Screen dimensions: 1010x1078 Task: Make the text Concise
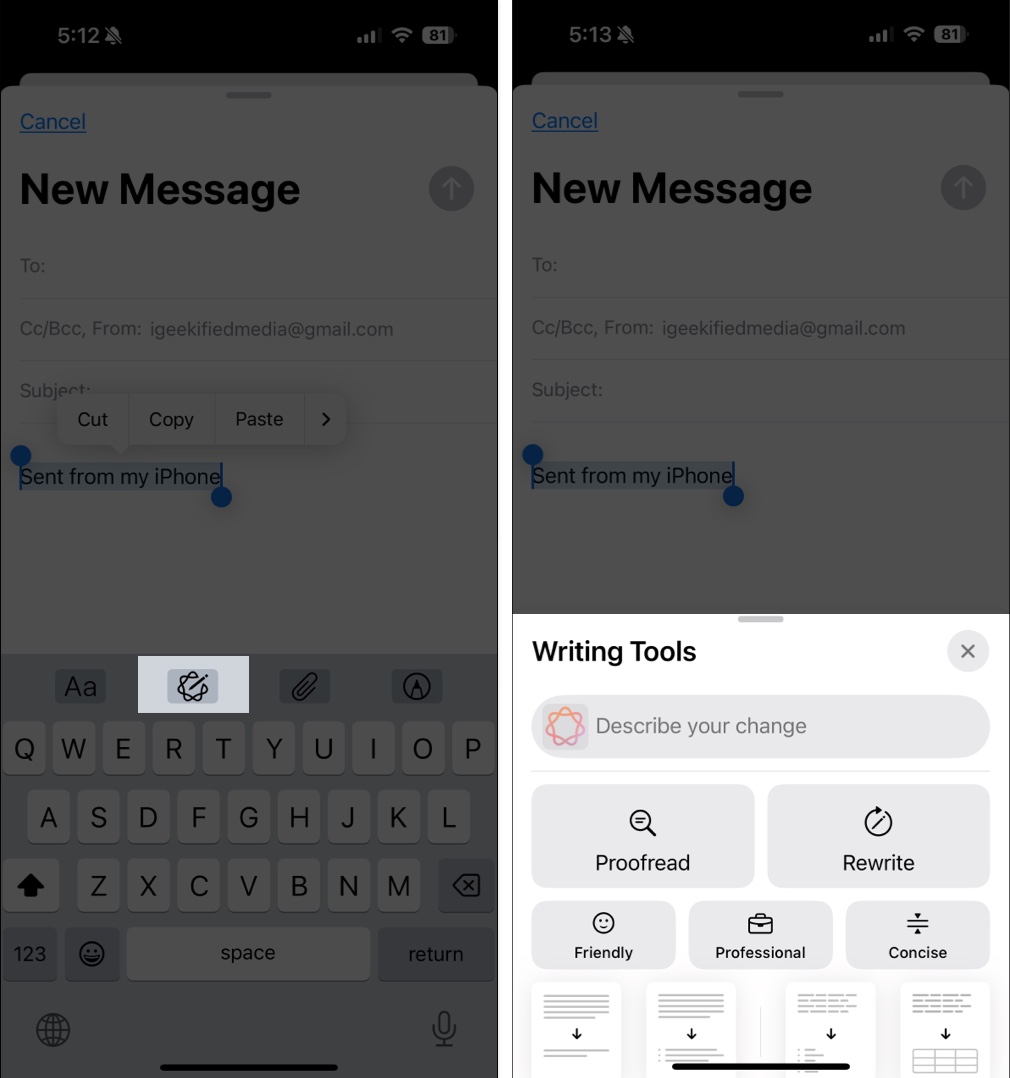tap(917, 935)
